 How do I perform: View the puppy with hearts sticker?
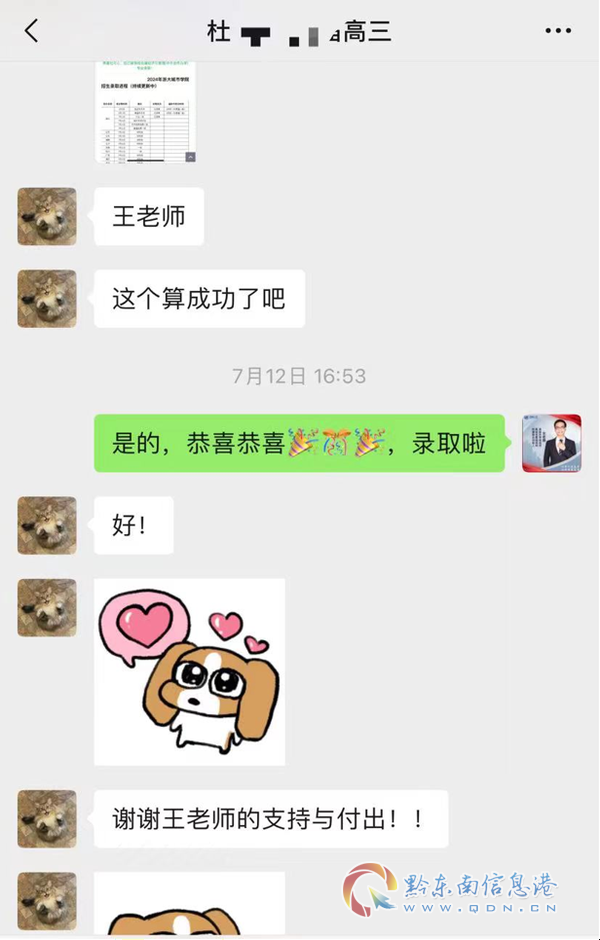pos(189,671)
